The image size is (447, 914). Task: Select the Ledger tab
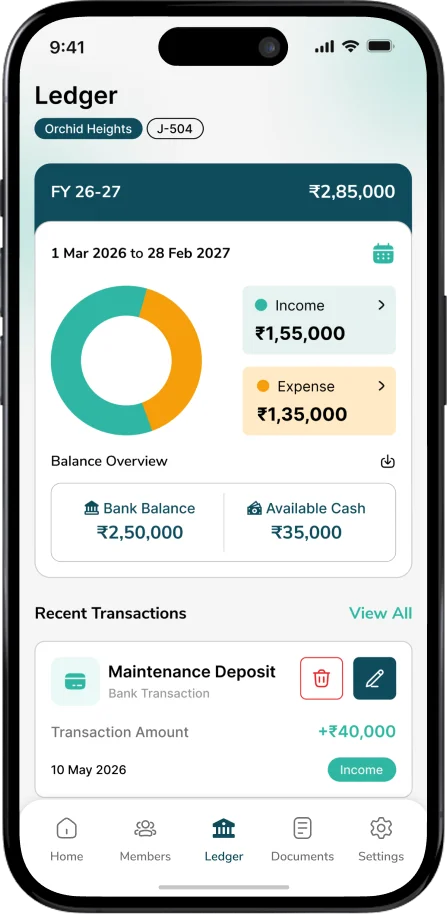(x=224, y=839)
